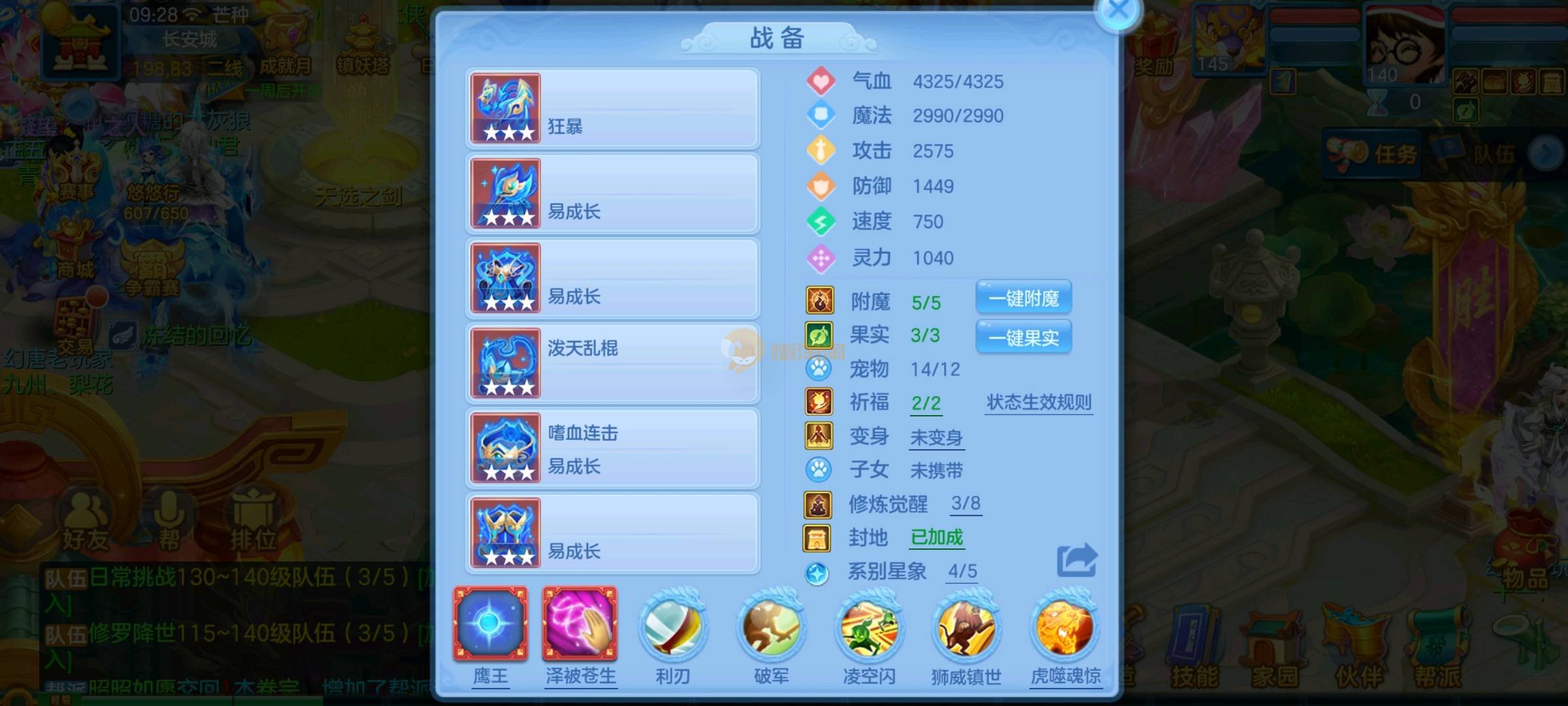
Task: Select the 鹰王 skill icon
Action: coord(490,624)
